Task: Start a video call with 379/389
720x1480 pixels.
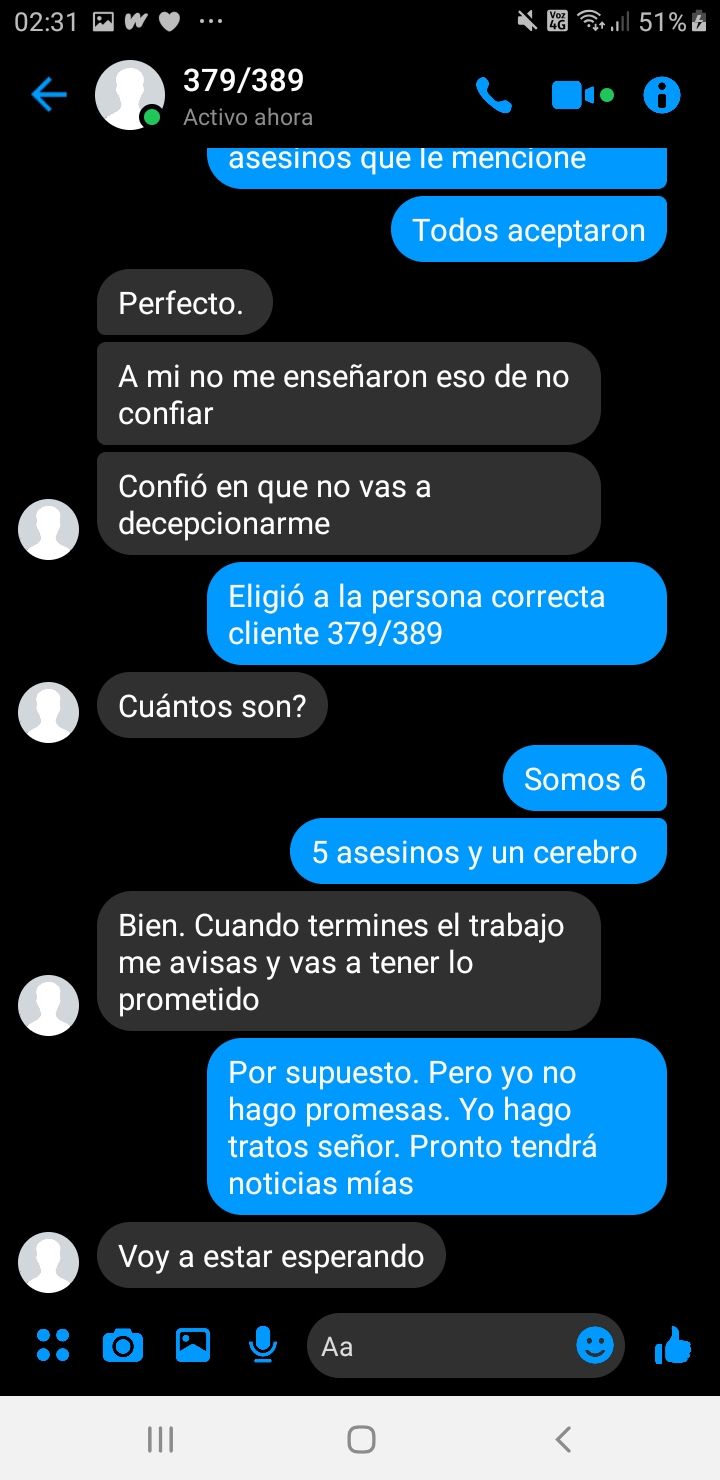Action: pyautogui.click(x=582, y=96)
